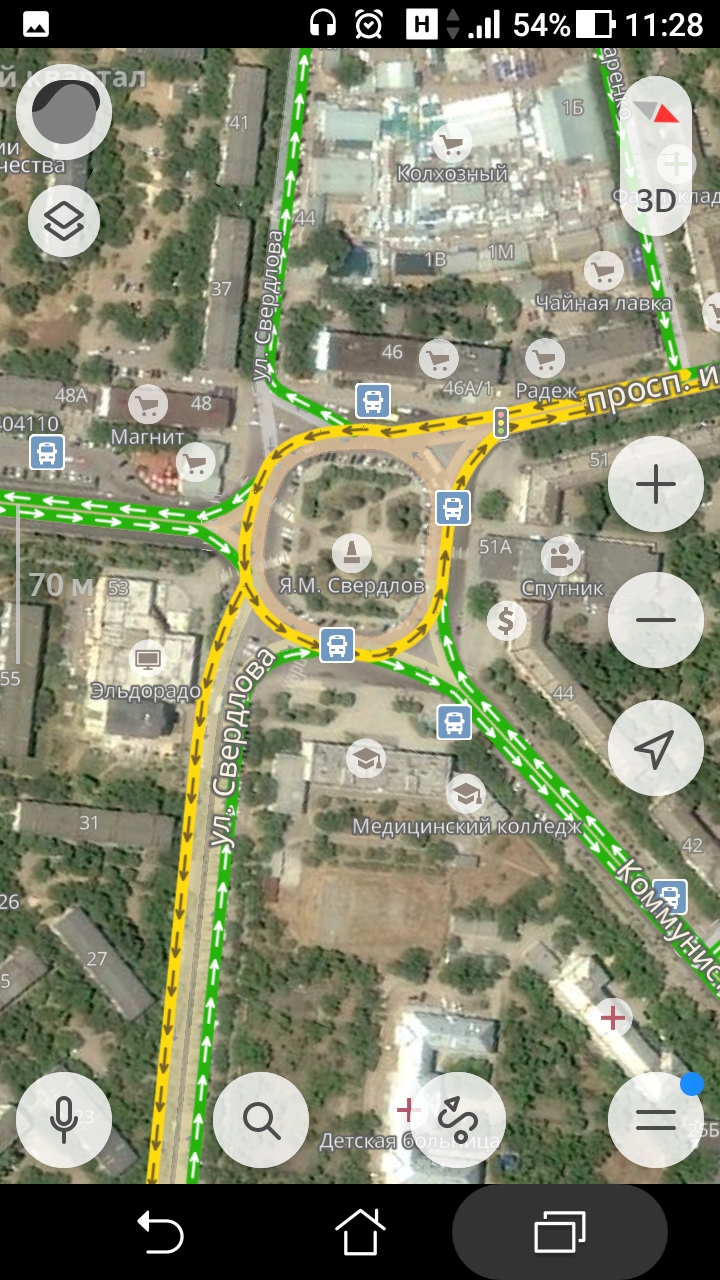
Task: Build a route with the route button
Action: pyautogui.click(x=458, y=1120)
